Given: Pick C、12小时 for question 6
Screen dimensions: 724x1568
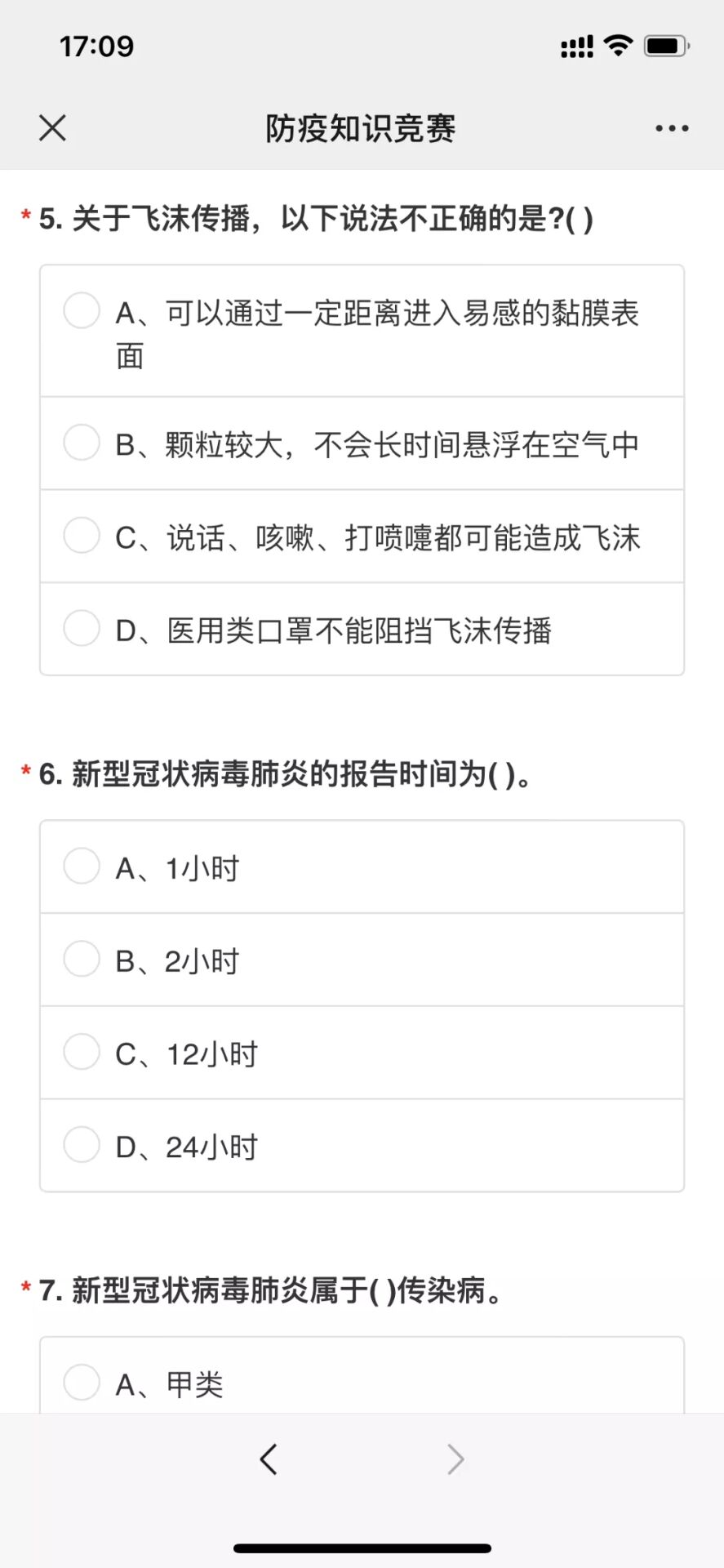Looking at the screenshot, I should coord(82,1052).
